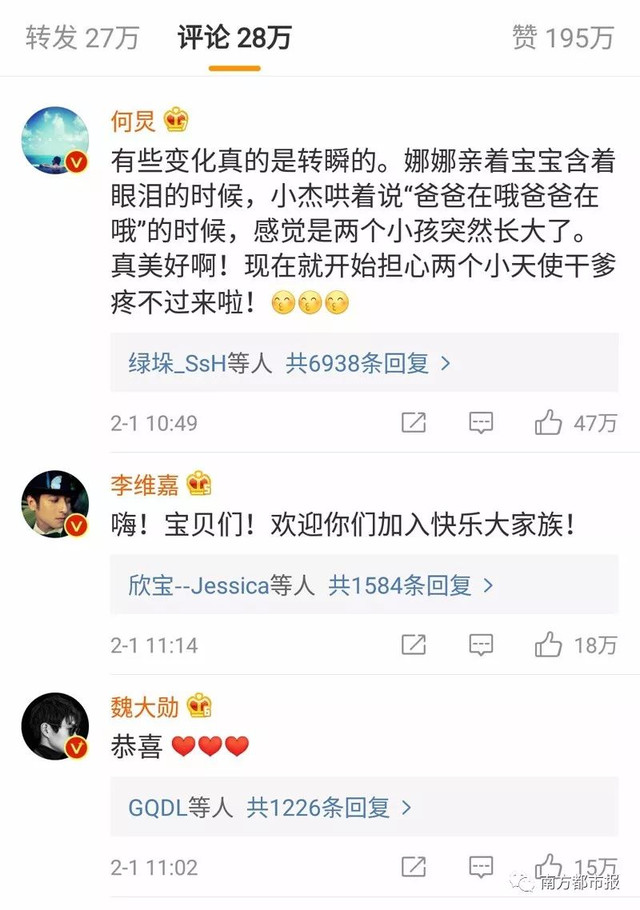View 1584 replies under 李维嘉's comment
This screenshot has height=910, width=640.
312,585
